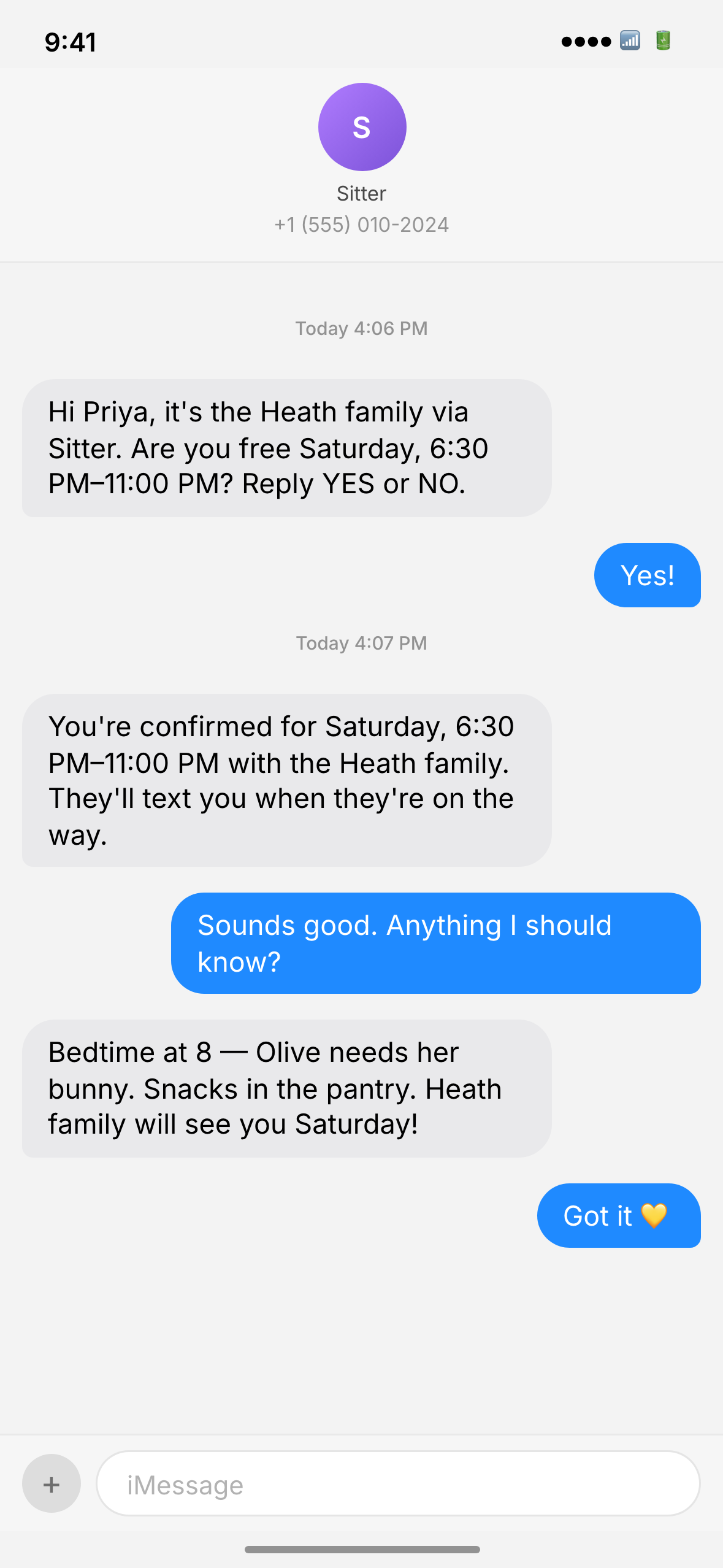
Task: Tap the bedtime instructions message
Action: click(x=286, y=1088)
